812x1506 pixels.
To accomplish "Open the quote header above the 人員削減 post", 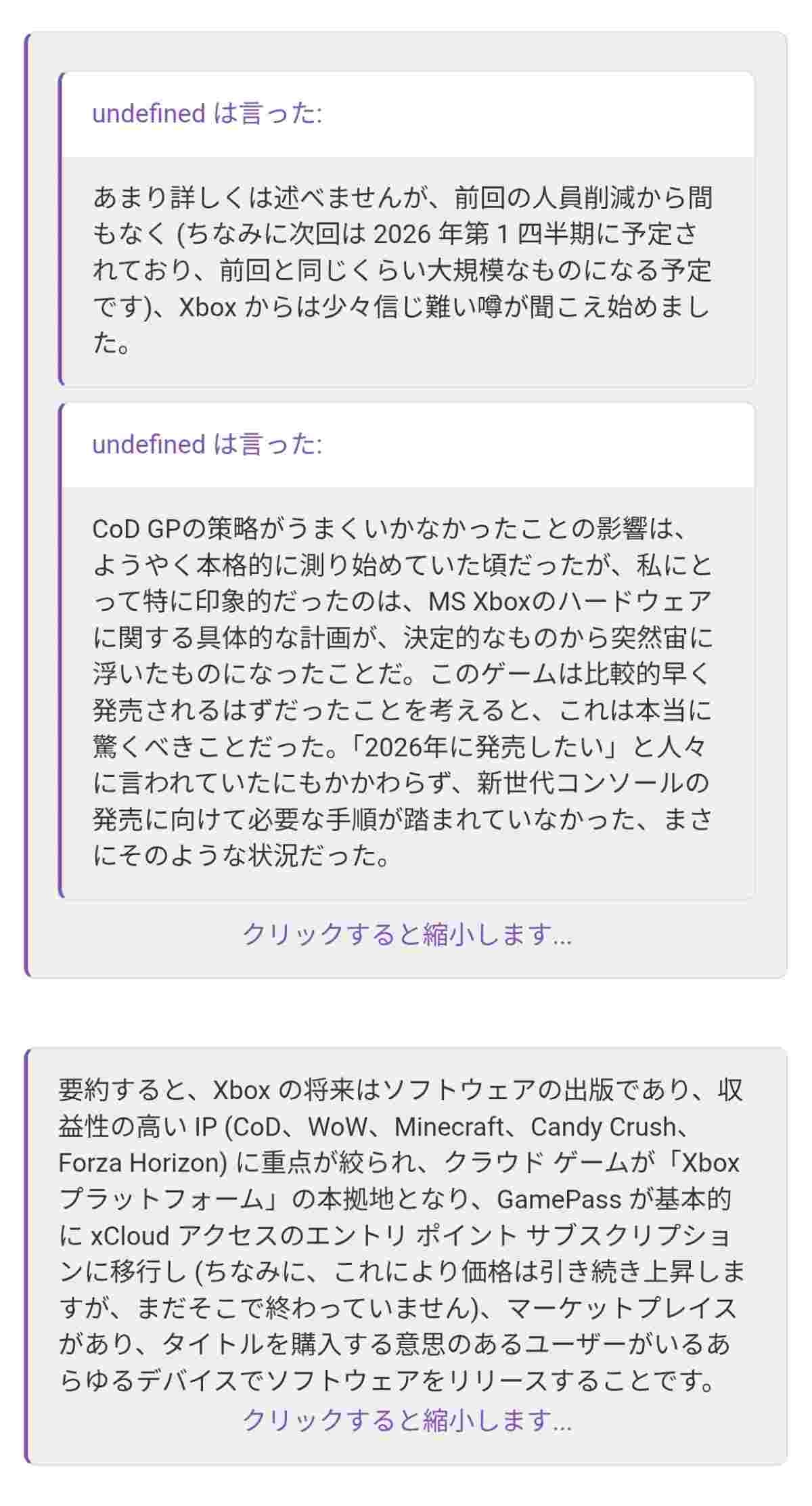I will [x=207, y=114].
